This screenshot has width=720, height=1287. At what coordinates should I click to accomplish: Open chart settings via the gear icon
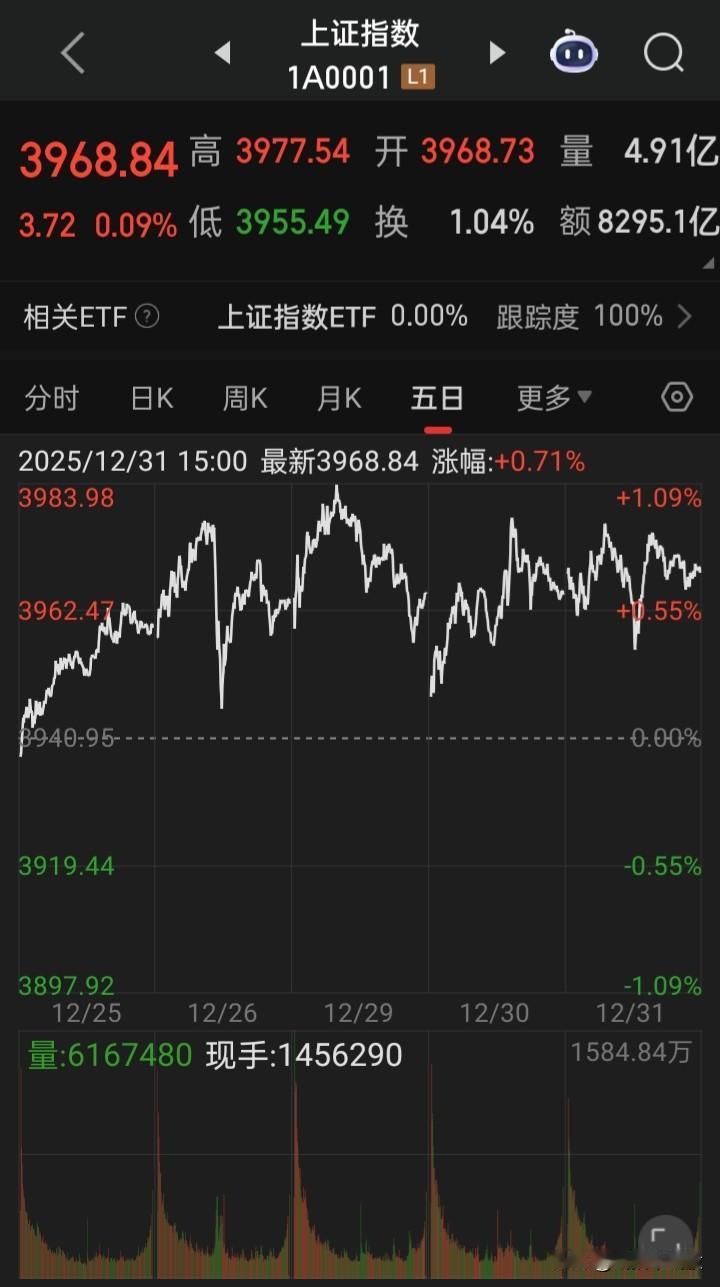(676, 397)
